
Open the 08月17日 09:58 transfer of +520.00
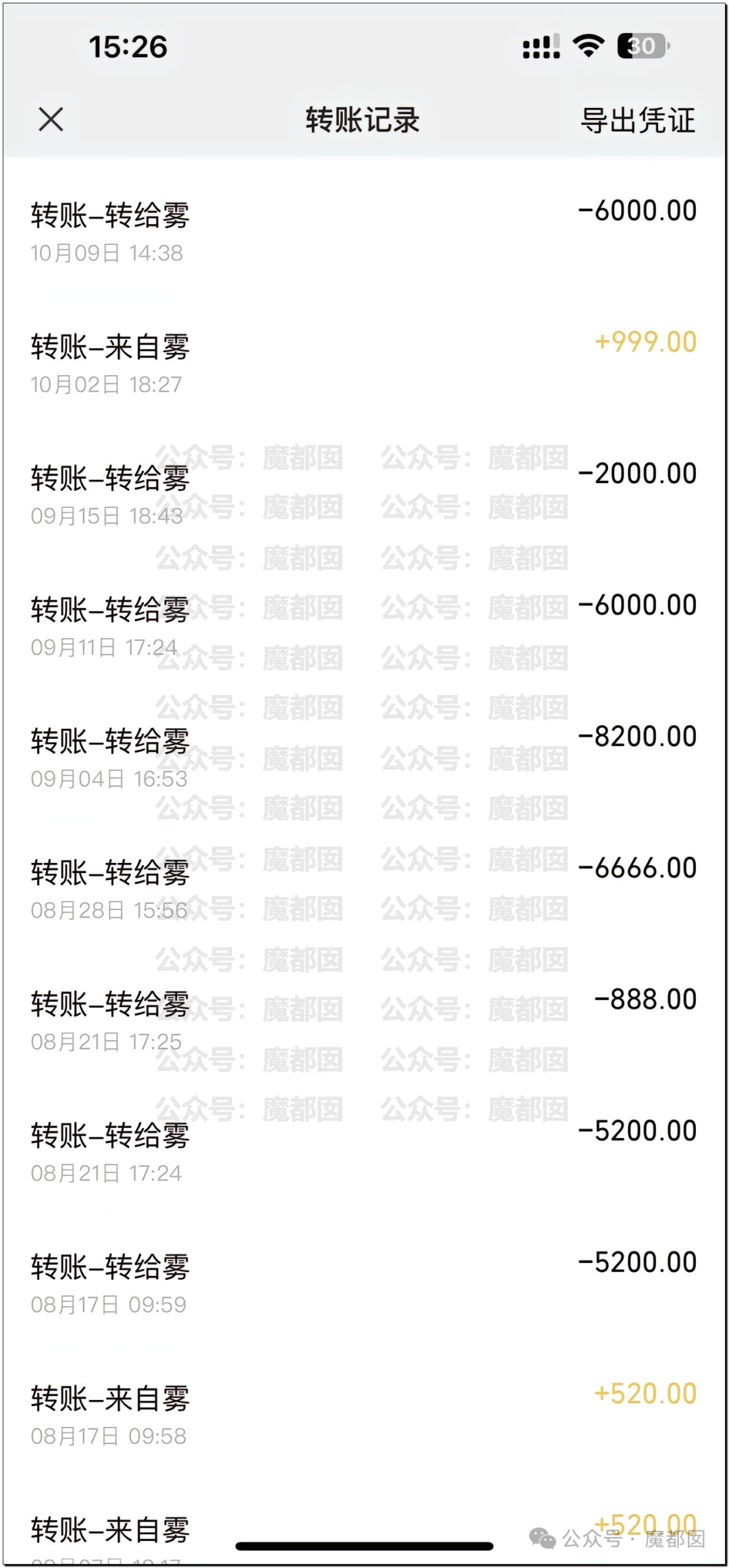pyautogui.click(x=364, y=1416)
